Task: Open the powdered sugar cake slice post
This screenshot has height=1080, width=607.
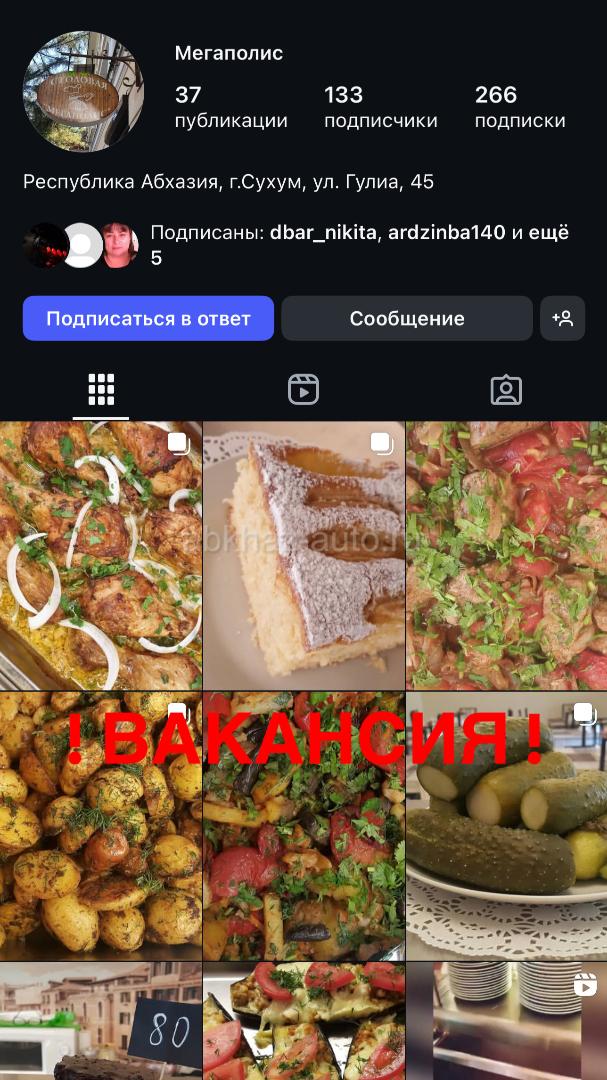Action: coord(304,556)
